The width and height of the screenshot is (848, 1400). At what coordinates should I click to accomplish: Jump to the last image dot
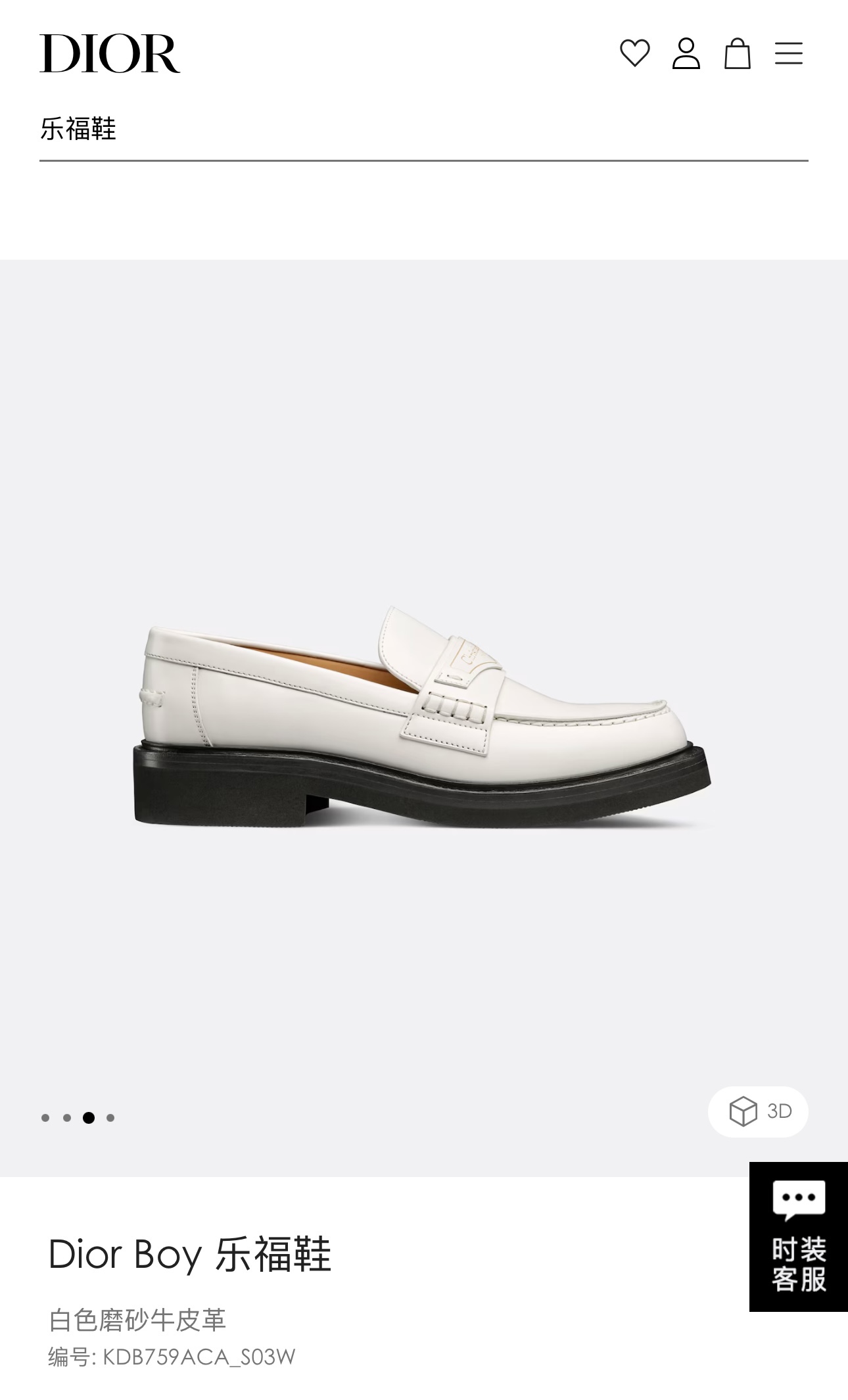tap(110, 1118)
